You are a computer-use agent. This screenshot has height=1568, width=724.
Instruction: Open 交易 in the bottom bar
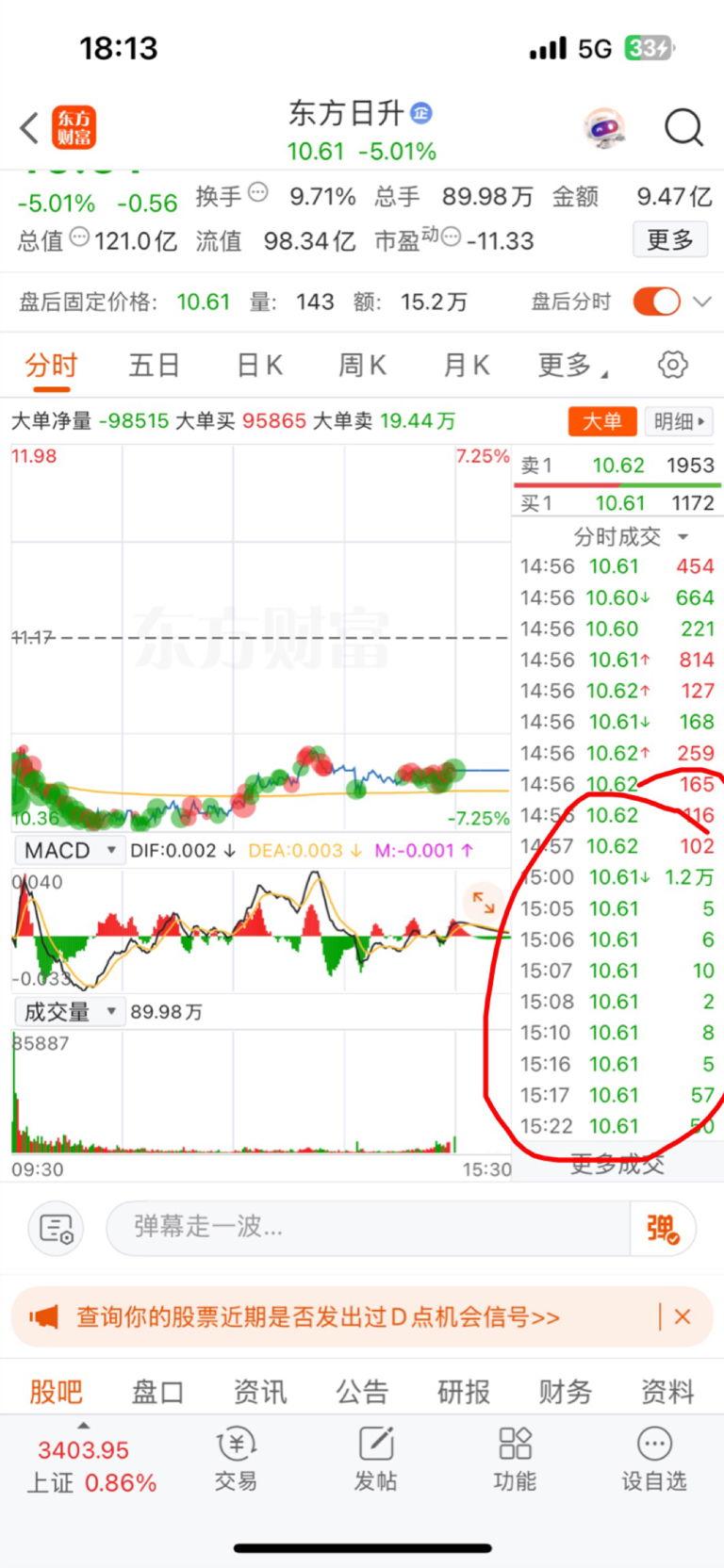click(236, 1459)
